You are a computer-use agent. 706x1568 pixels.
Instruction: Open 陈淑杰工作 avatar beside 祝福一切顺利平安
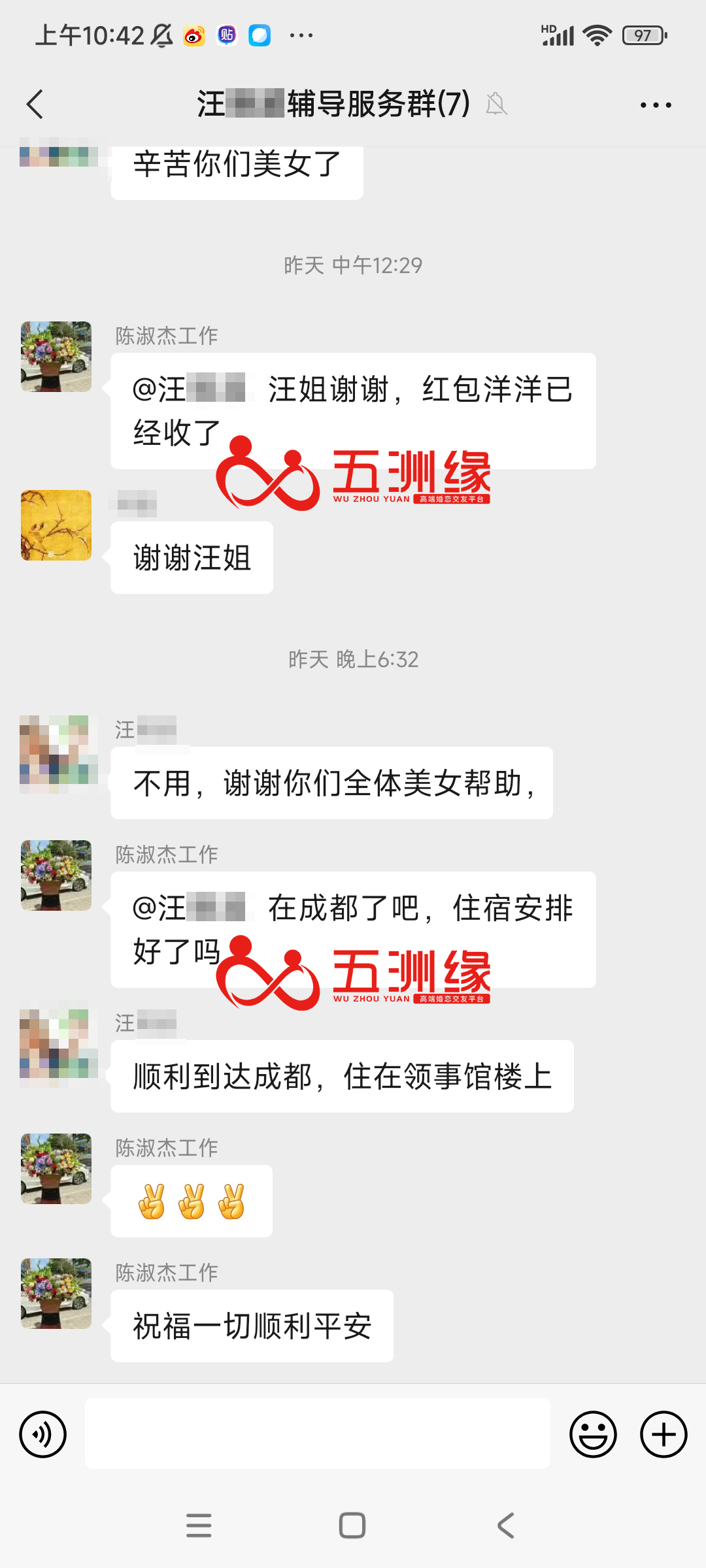coord(56,1294)
